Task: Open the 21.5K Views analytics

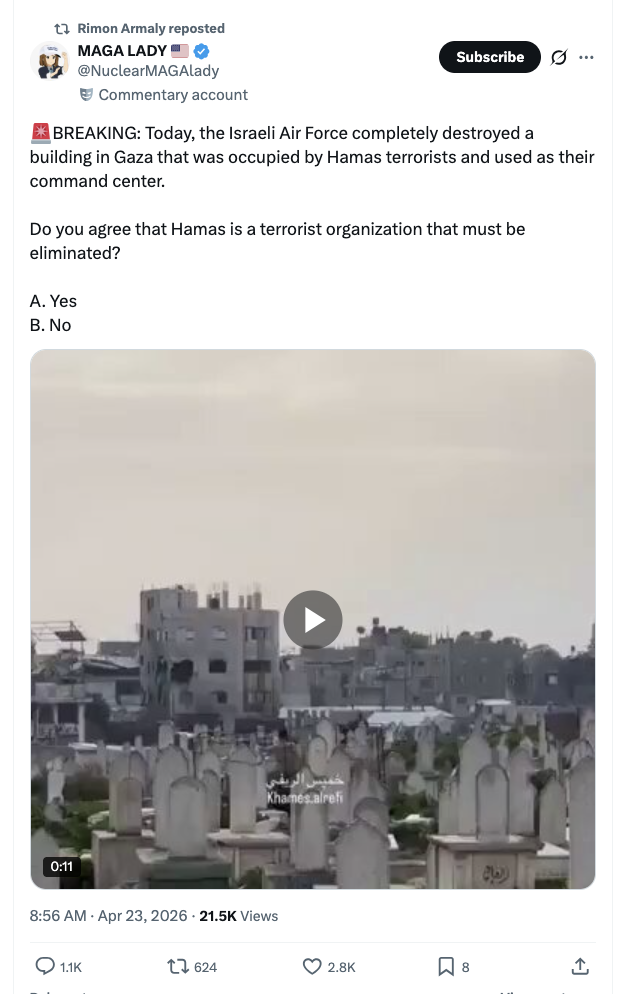Action: pyautogui.click(x=238, y=915)
